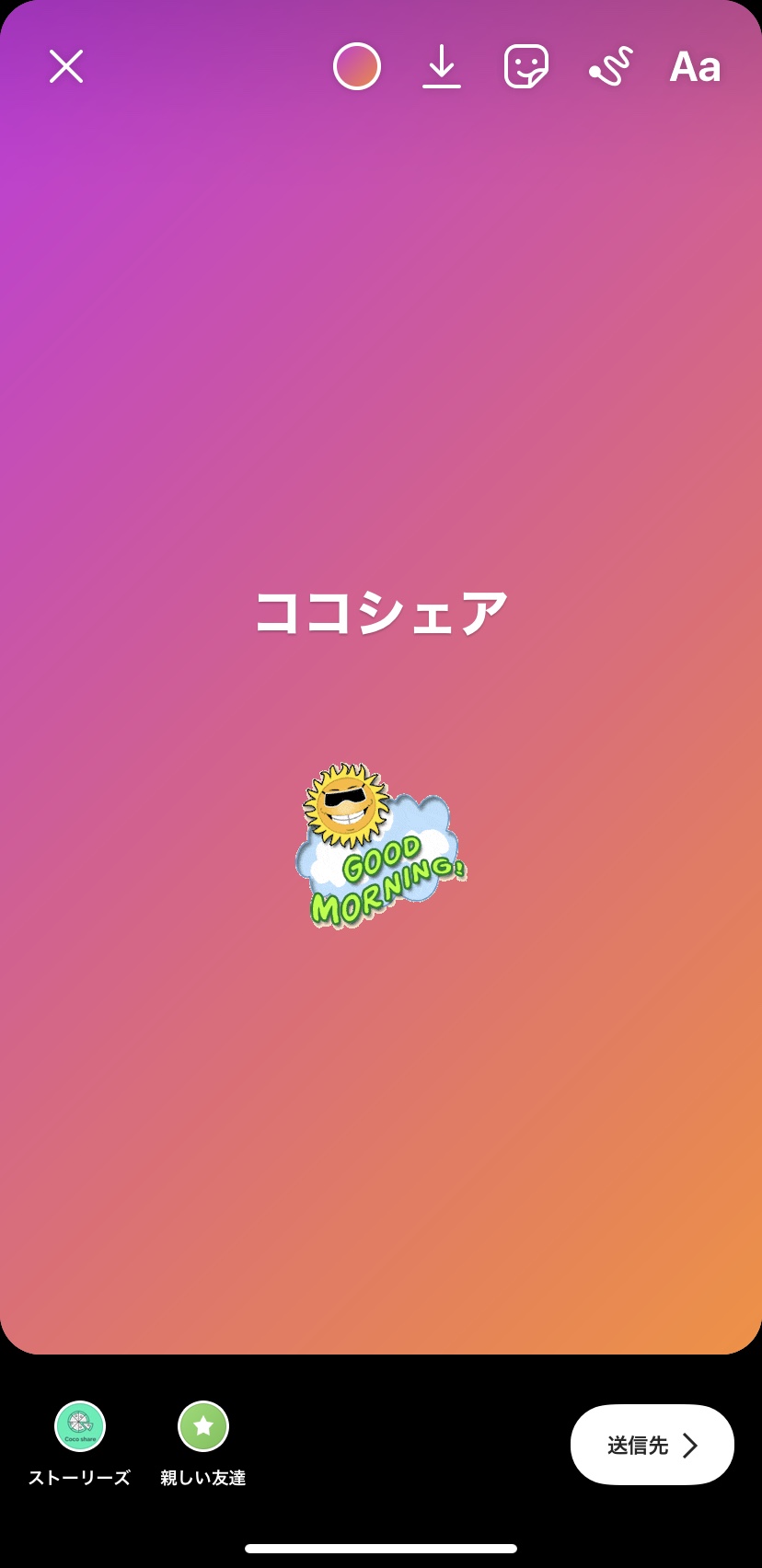This screenshot has height=1568, width=762.
Task: Add text with the Aa tool
Action: 696,67
